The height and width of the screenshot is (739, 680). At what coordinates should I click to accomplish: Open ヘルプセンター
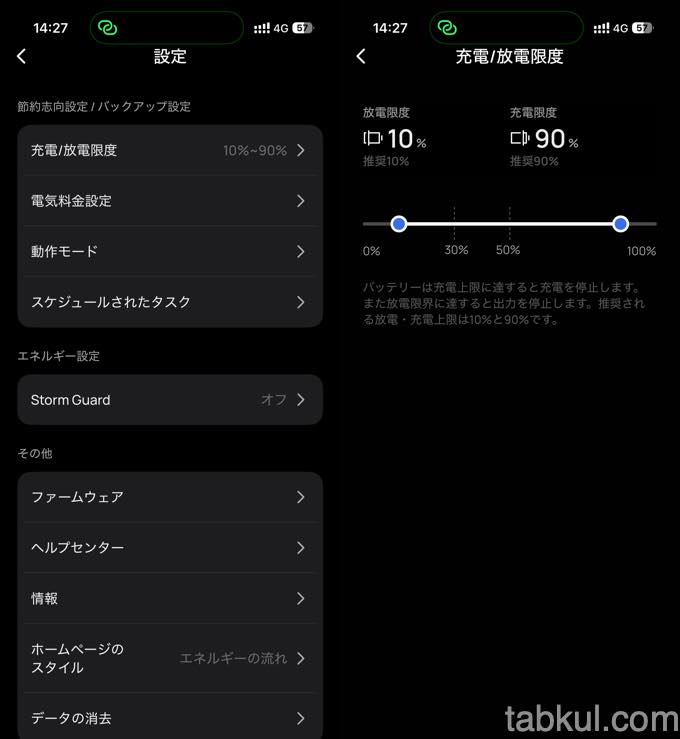pyautogui.click(x=170, y=548)
